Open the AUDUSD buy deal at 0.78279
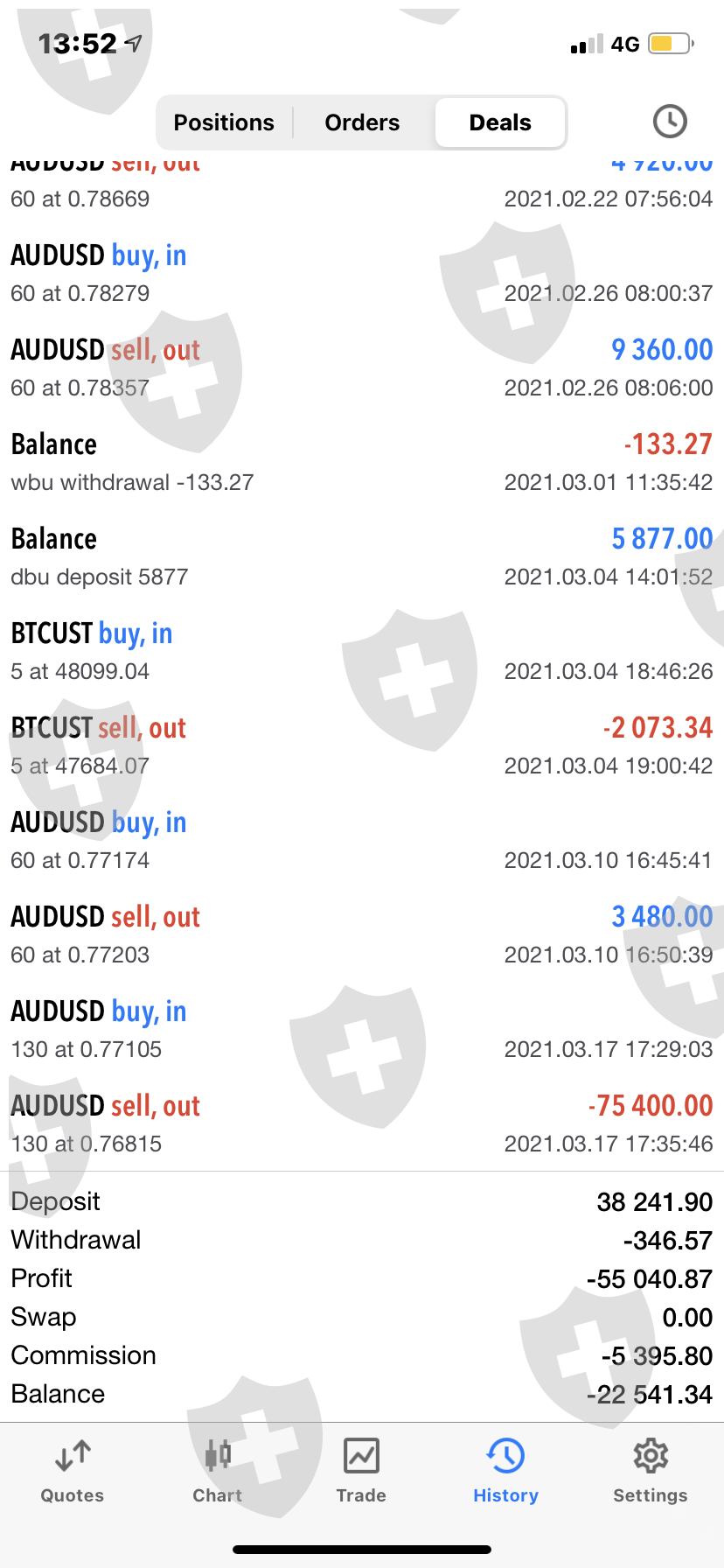724x1568 pixels. click(362, 273)
